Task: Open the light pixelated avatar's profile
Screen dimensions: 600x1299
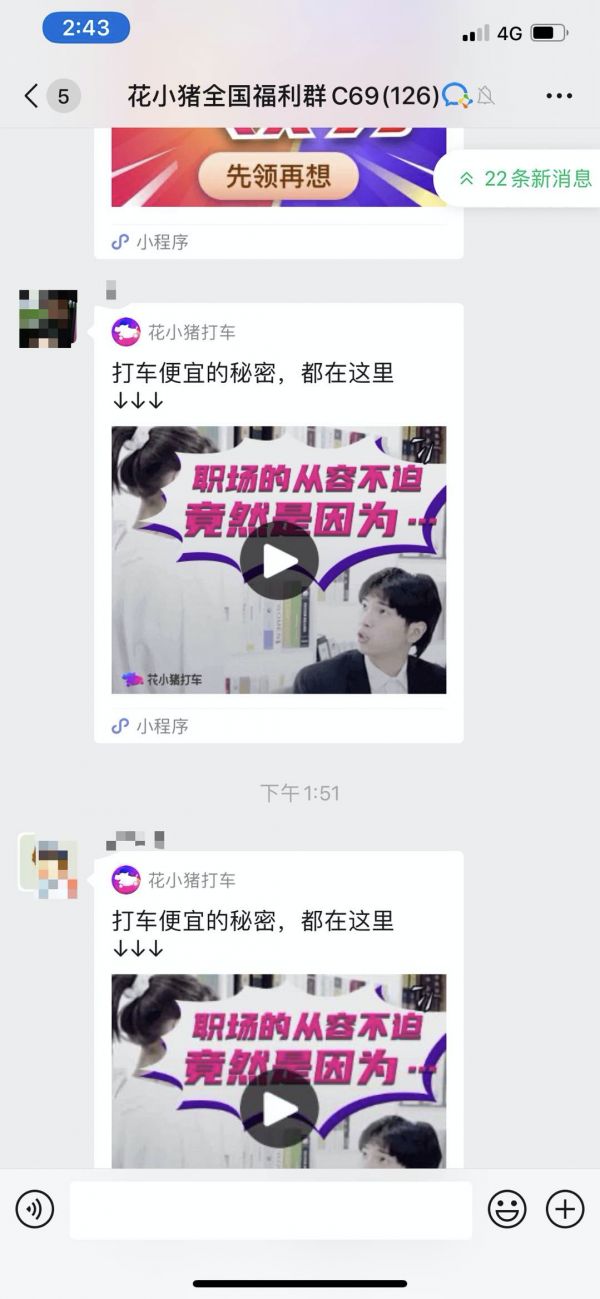Action: (48, 865)
